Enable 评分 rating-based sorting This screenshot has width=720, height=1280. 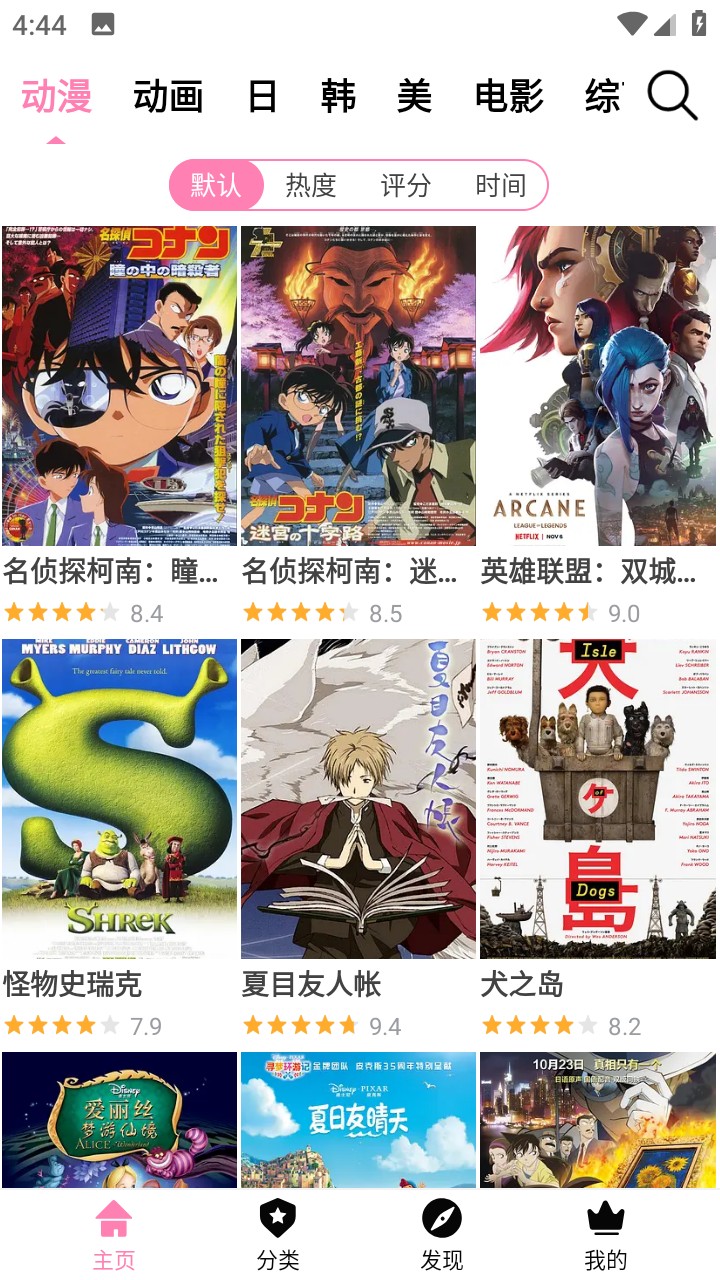[405, 185]
